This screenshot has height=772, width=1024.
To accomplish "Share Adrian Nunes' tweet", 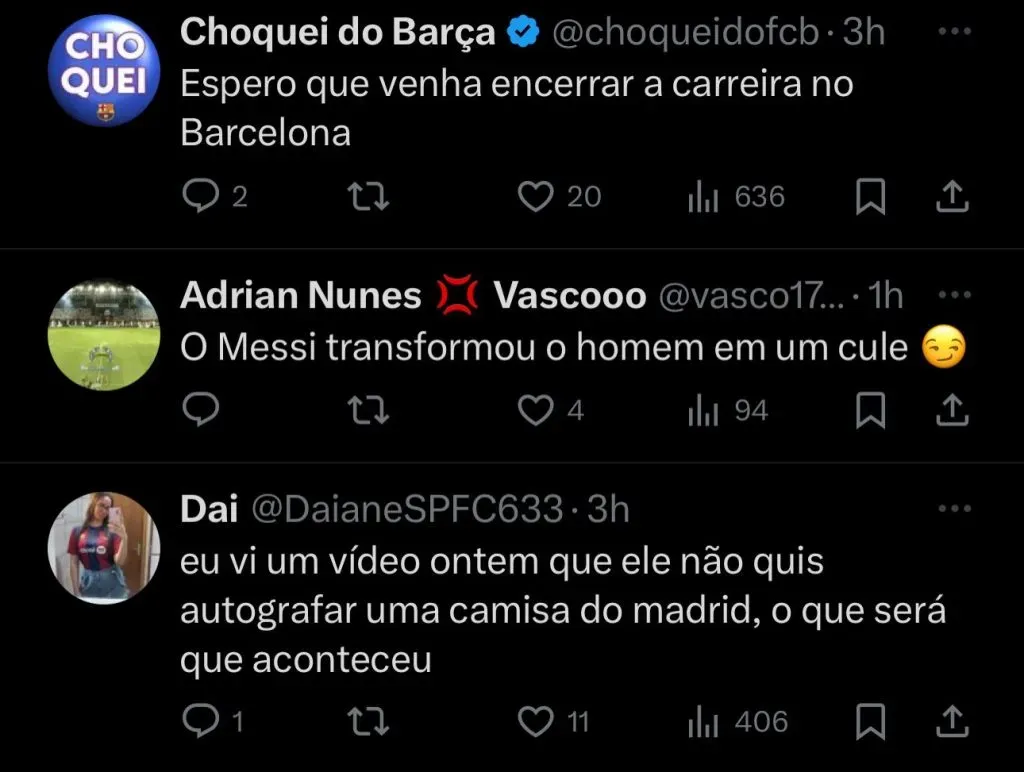I will click(x=951, y=409).
